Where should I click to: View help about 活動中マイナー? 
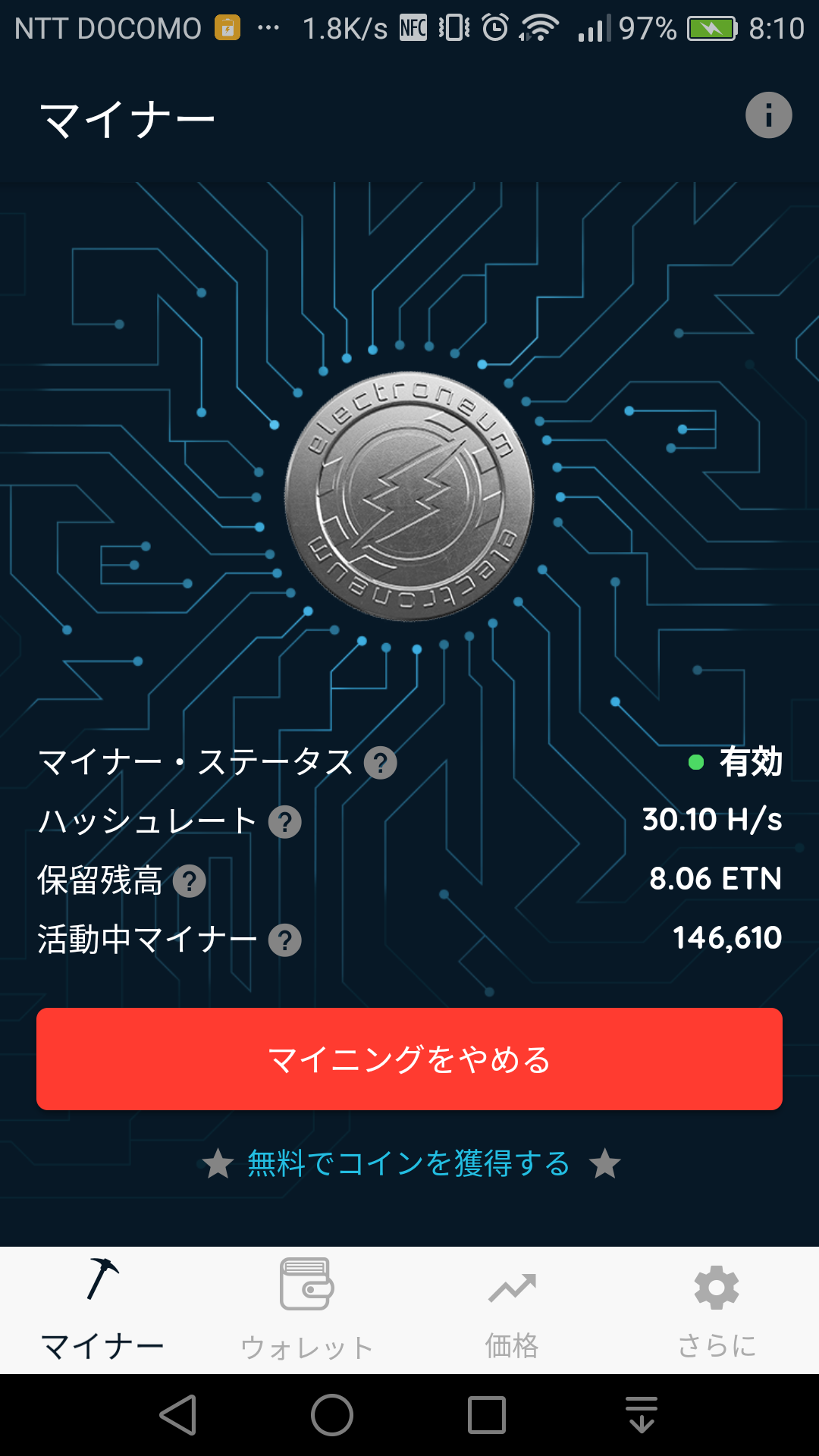[285, 940]
